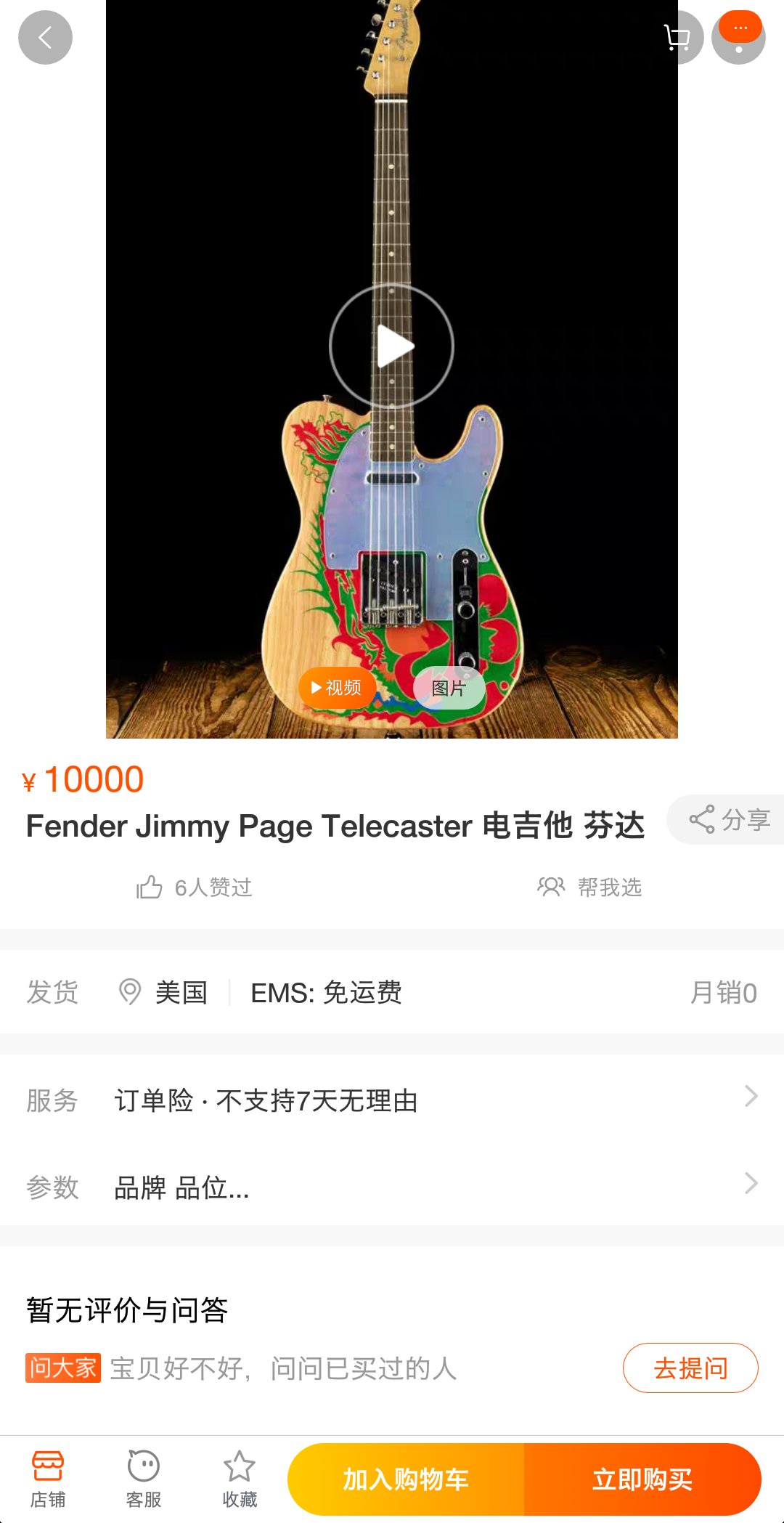The image size is (784, 1523).
Task: Tap 立即购买 to buy now
Action: coord(642,1479)
